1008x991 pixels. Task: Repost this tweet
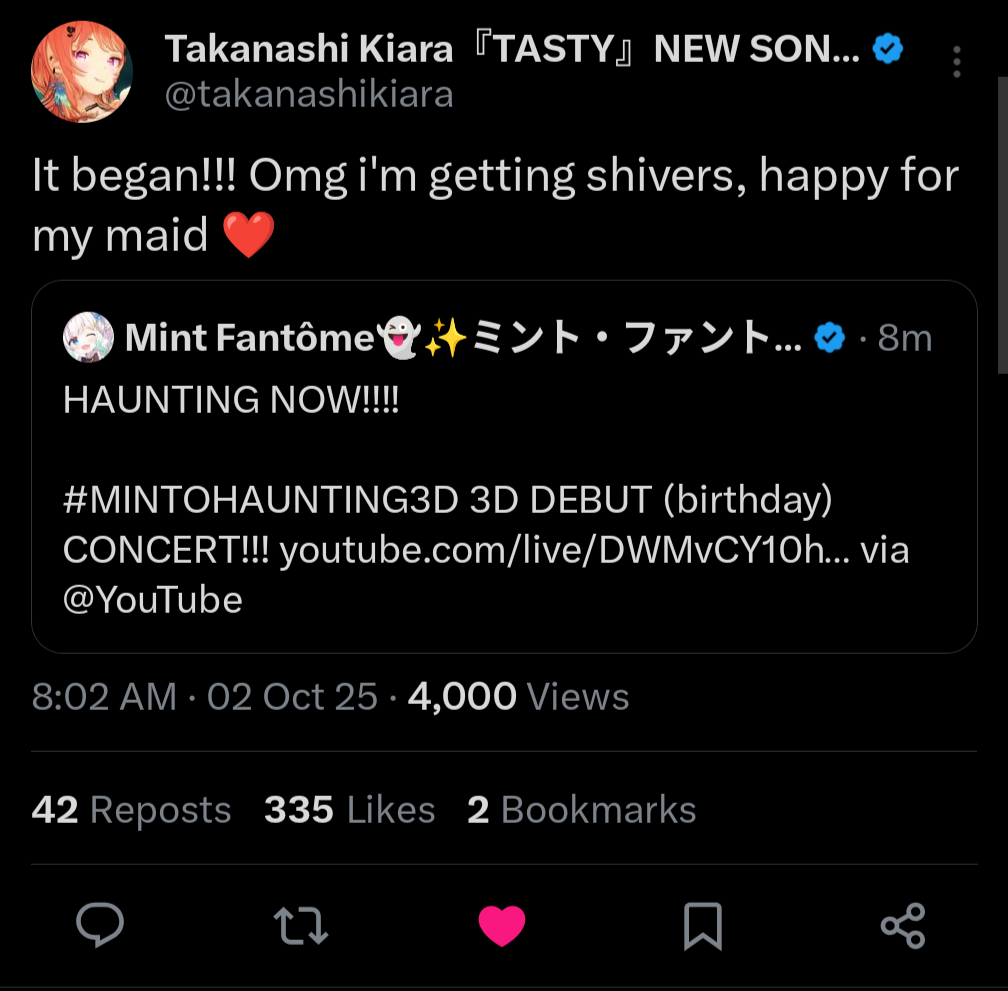[x=301, y=925]
